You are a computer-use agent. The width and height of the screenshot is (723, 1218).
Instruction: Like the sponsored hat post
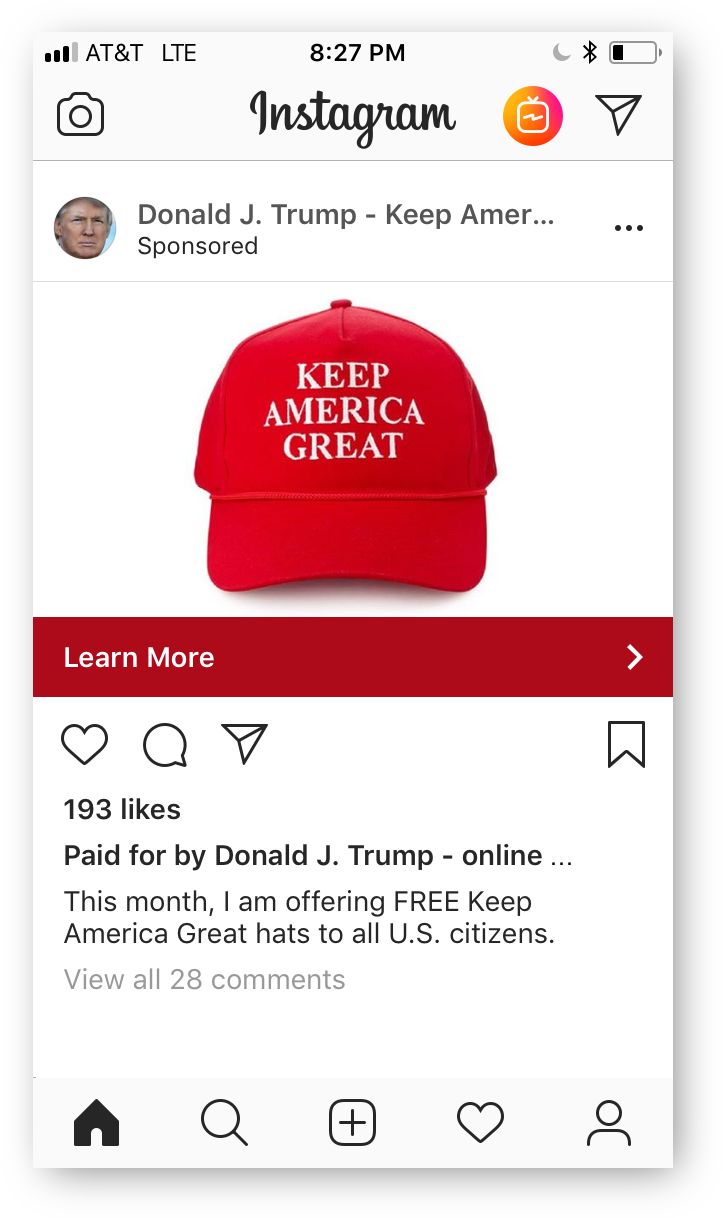coord(85,745)
